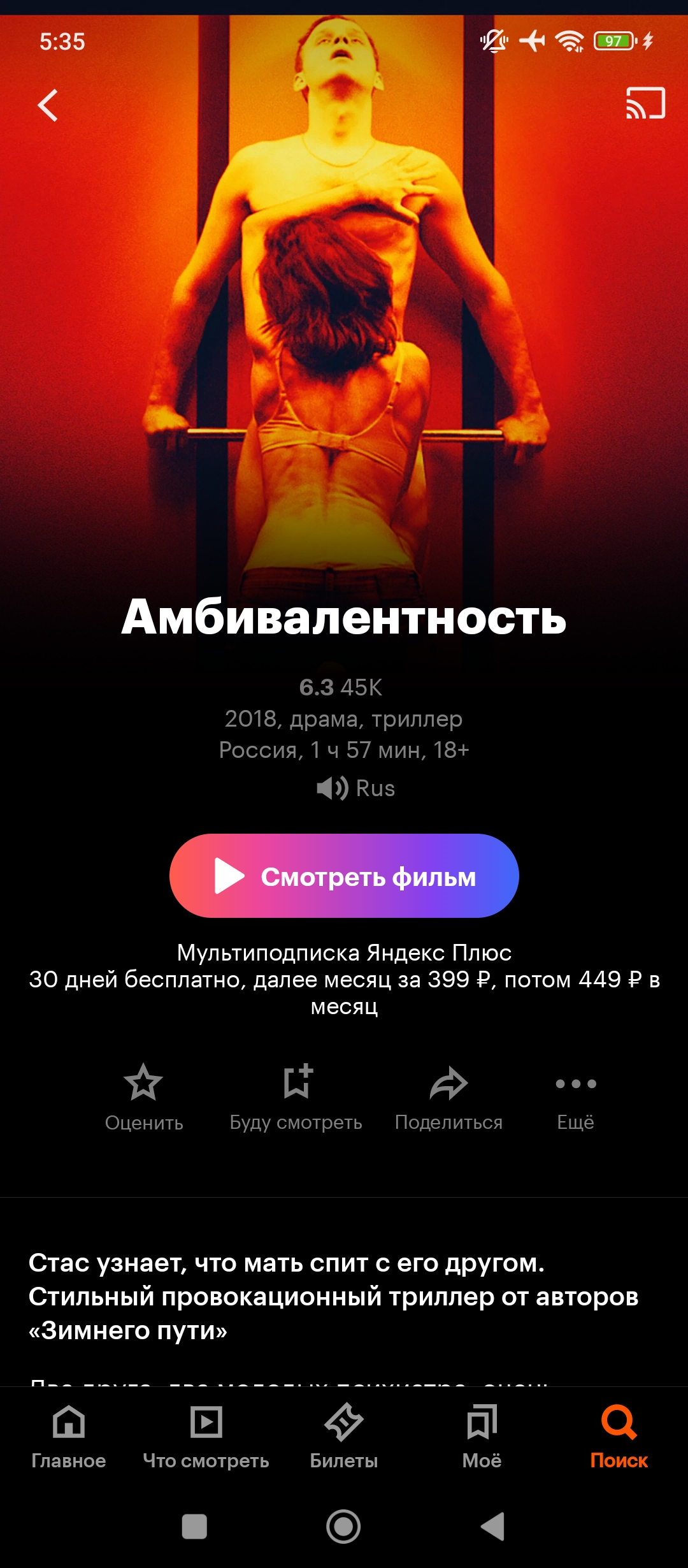Tap the Смотреть фильм play button

click(344, 876)
